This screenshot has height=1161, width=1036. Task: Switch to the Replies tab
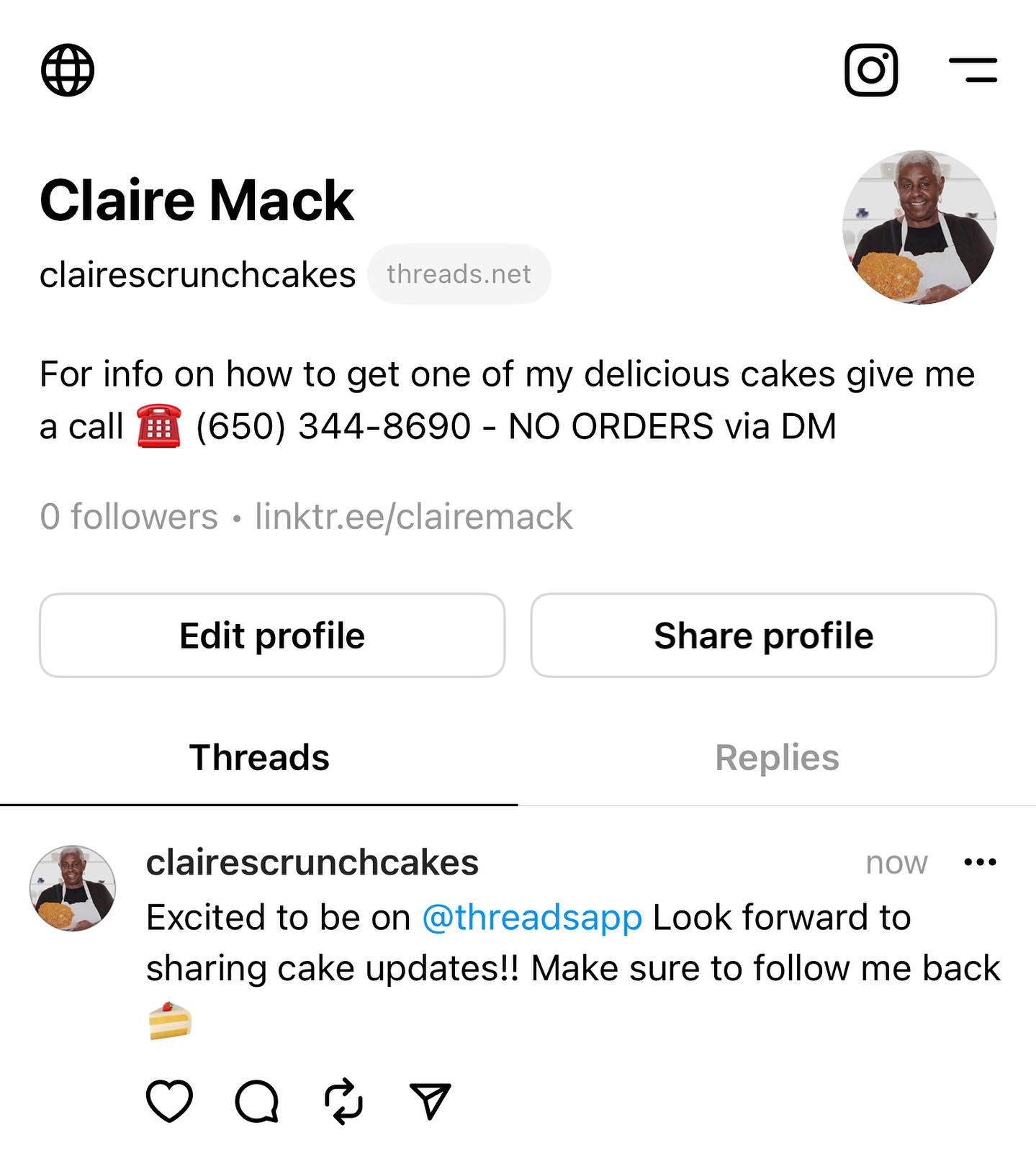pos(777,758)
